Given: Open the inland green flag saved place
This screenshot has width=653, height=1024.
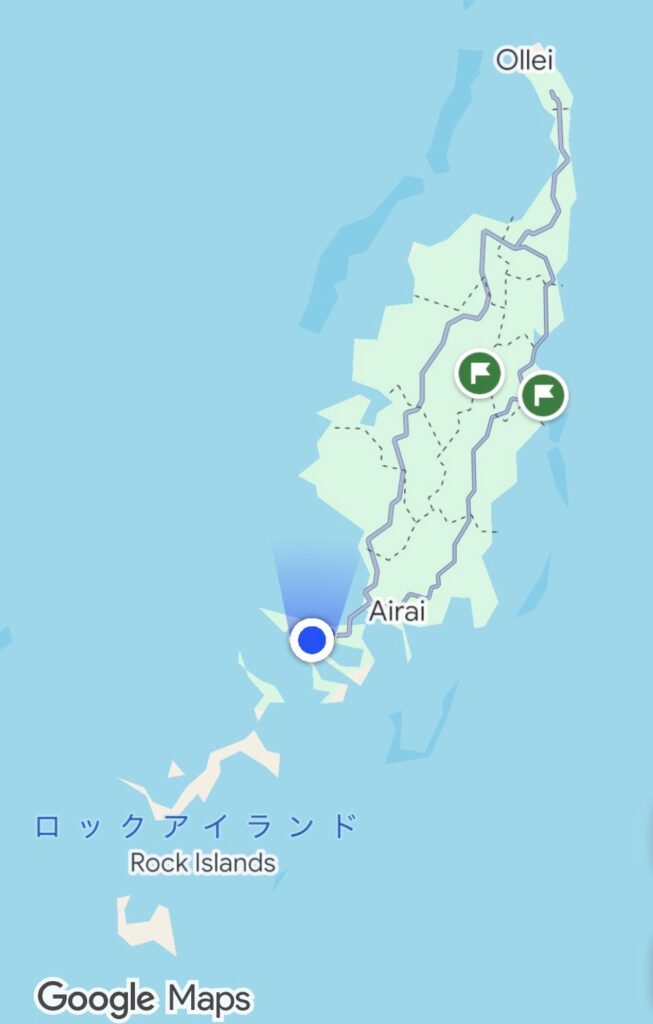Looking at the screenshot, I should click(480, 373).
